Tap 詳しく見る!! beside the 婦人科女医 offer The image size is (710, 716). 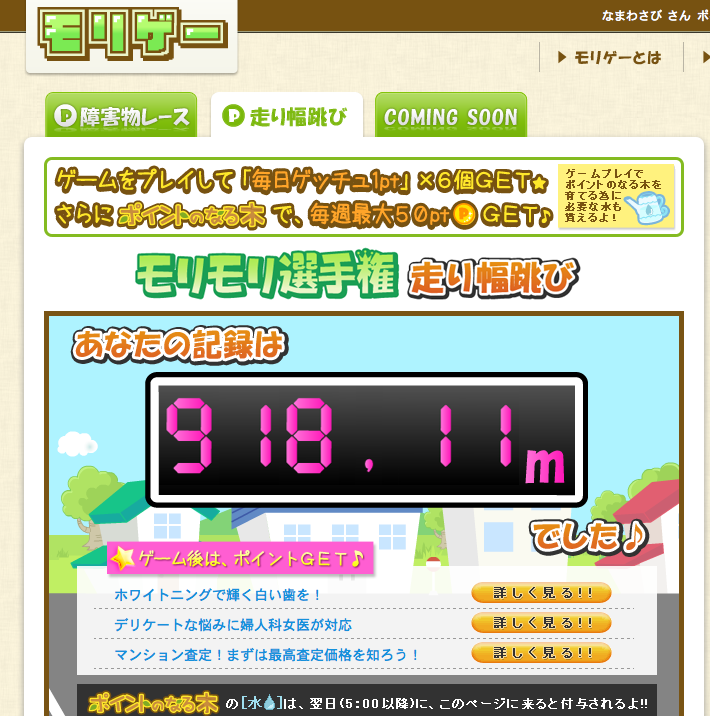pos(541,623)
